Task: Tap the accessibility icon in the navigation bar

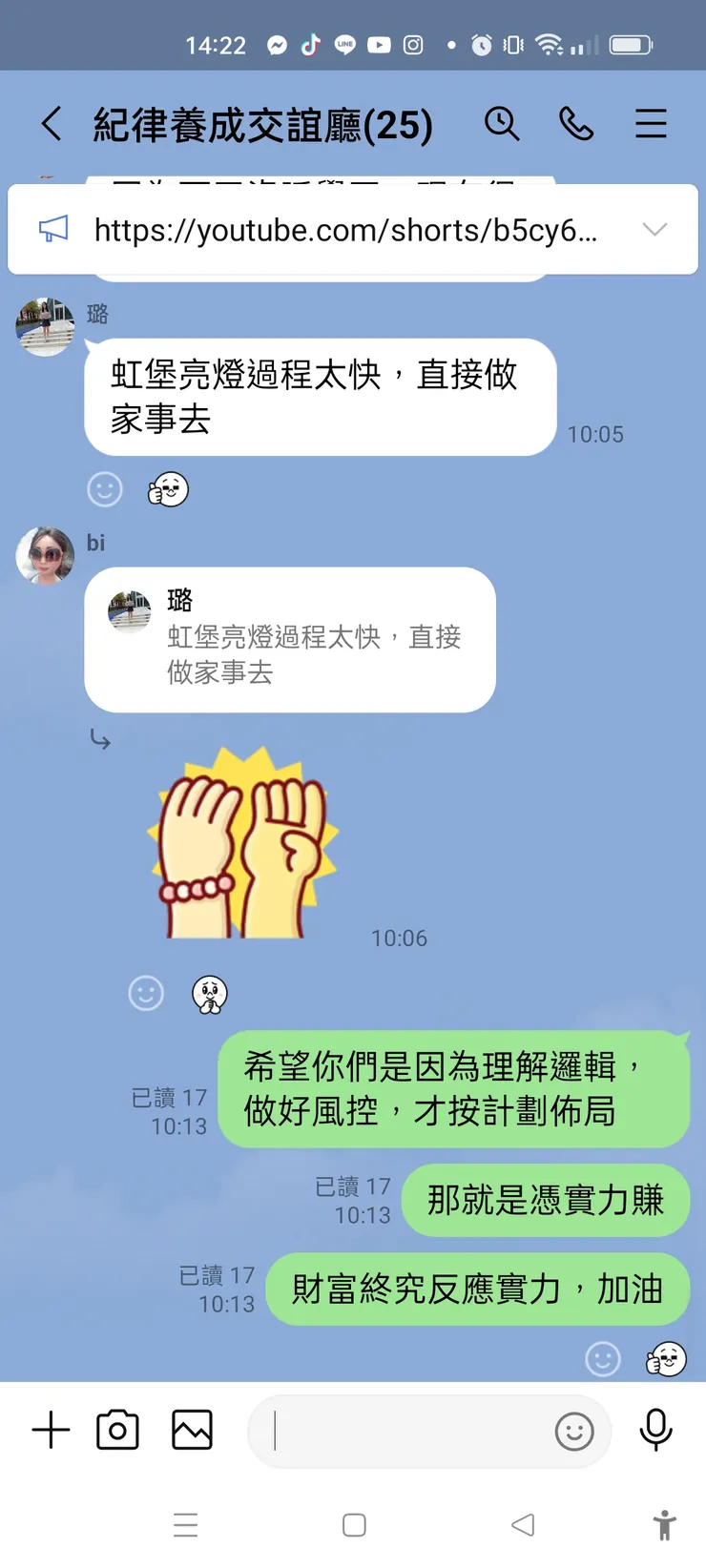Action: (x=664, y=1525)
